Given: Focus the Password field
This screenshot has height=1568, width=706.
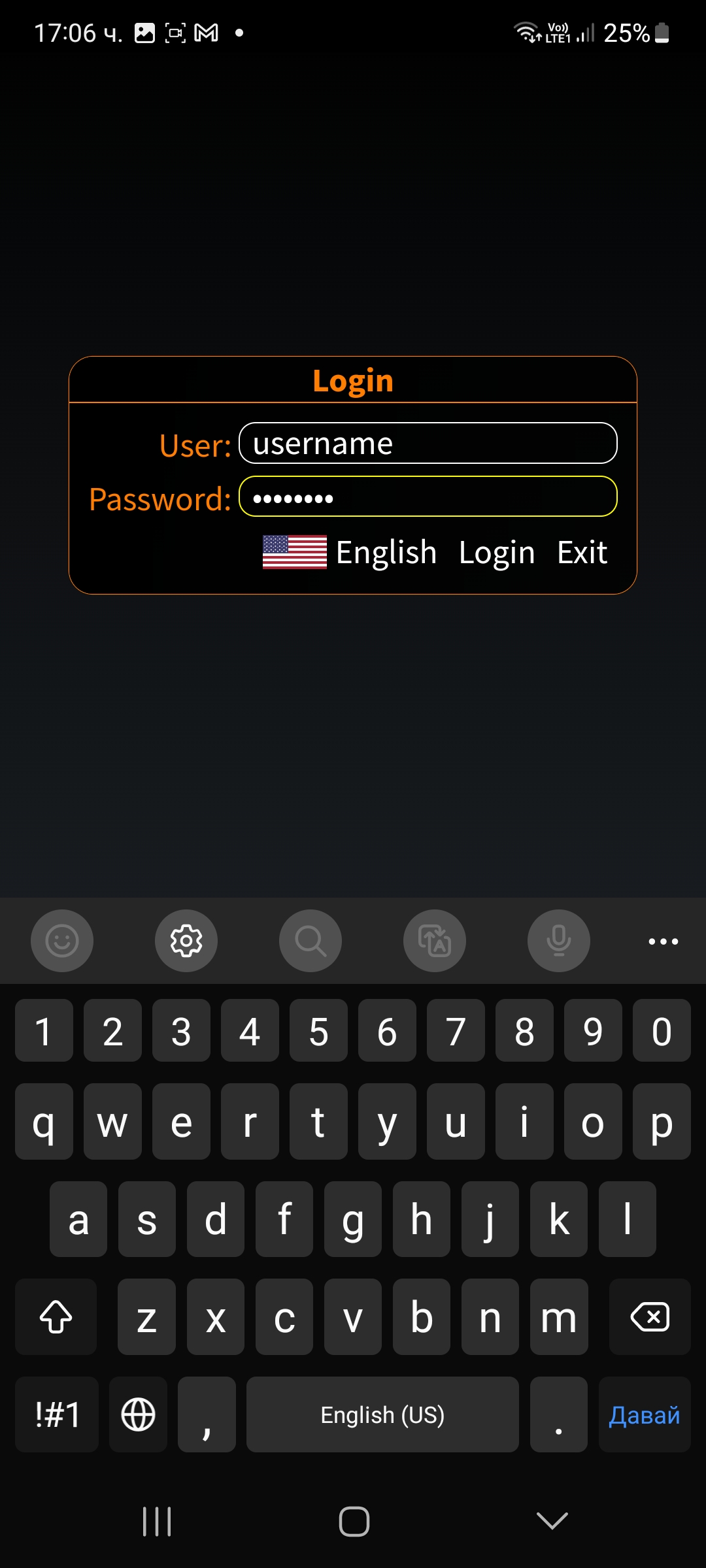Looking at the screenshot, I should tap(428, 497).
